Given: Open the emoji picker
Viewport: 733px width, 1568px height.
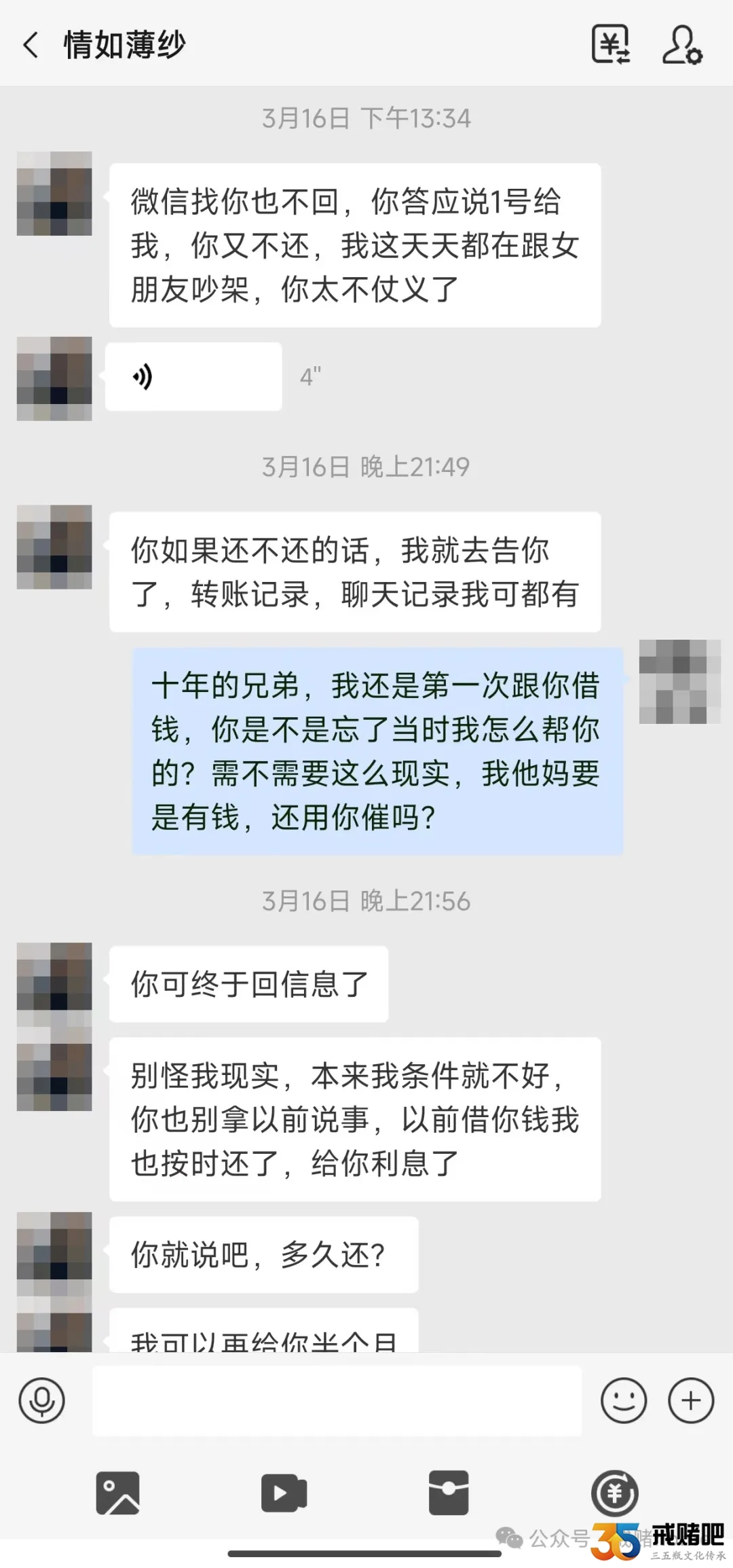Looking at the screenshot, I should pyautogui.click(x=623, y=1400).
